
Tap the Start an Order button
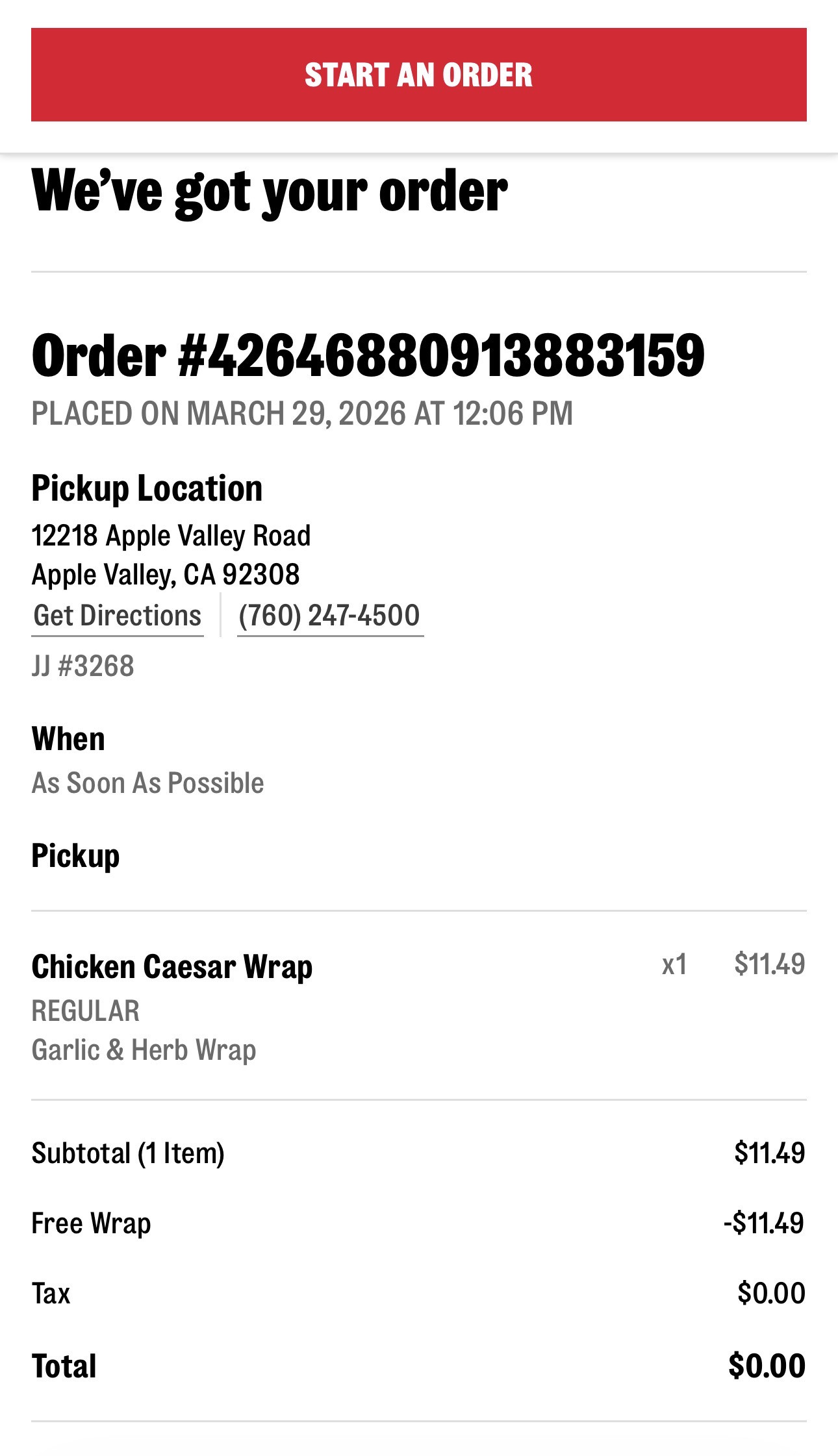pos(418,75)
